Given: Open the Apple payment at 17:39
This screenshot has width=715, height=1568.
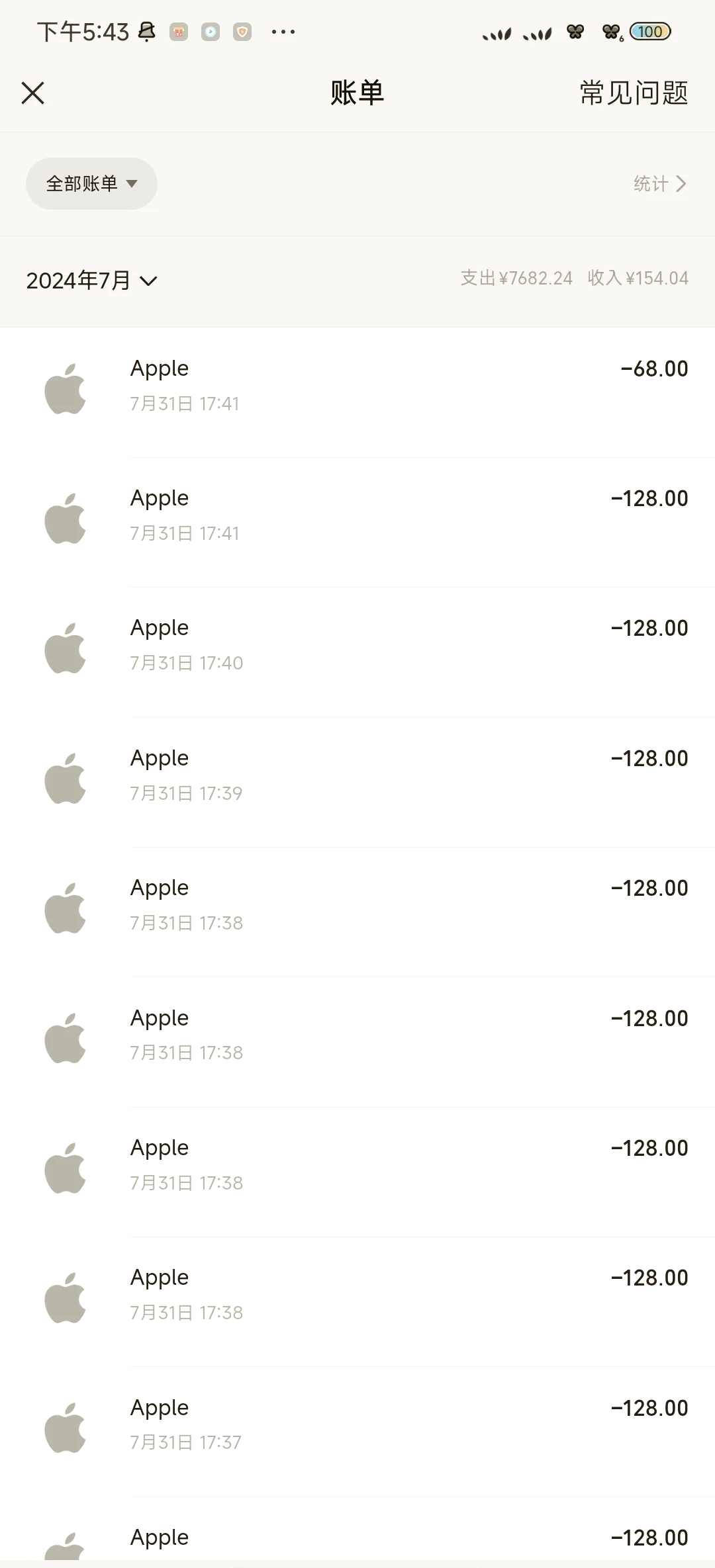Looking at the screenshot, I should pos(358,775).
